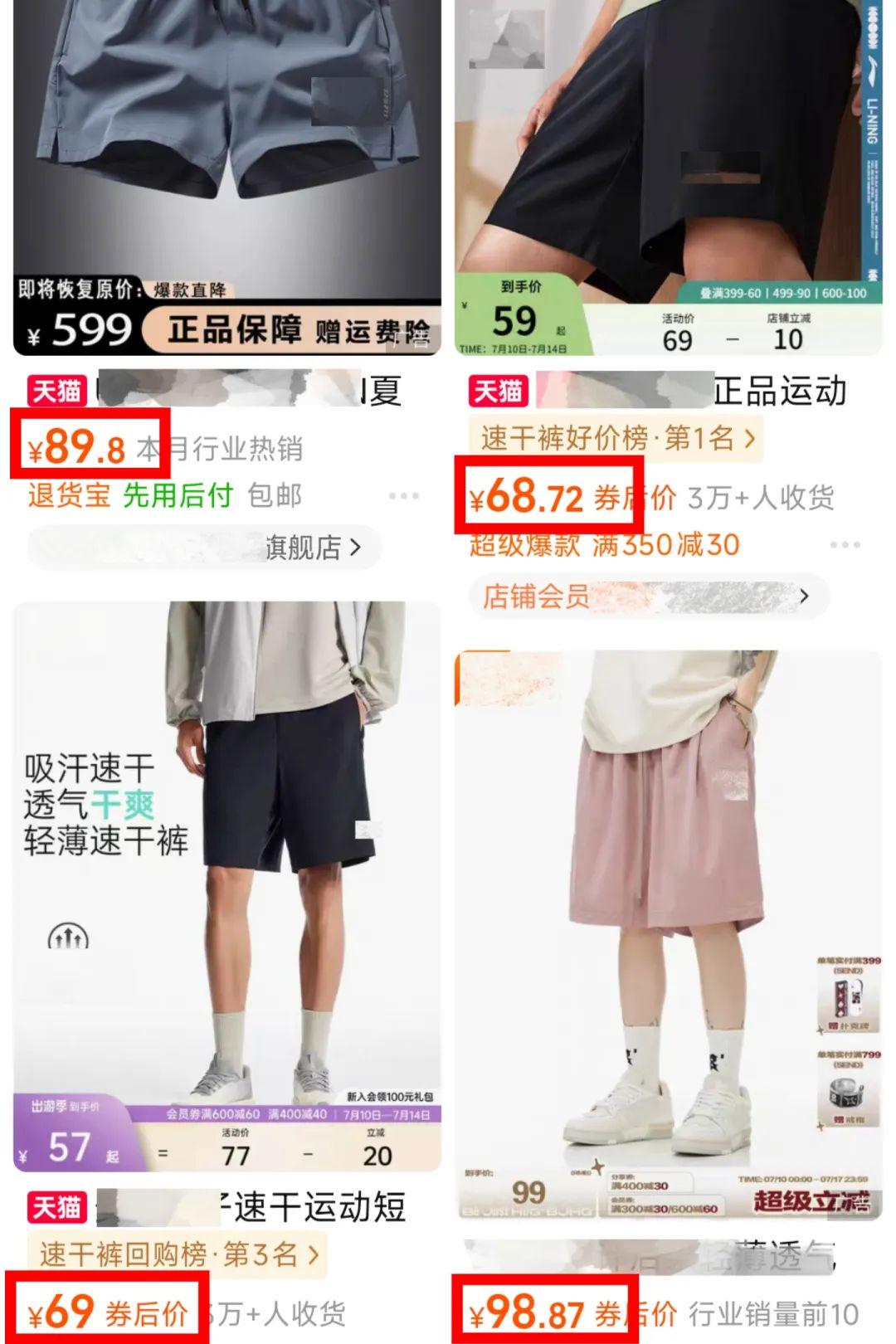896x1344 pixels.
Task: Open the black Li-Ning shorts priced ¥68.72
Action: point(668,166)
